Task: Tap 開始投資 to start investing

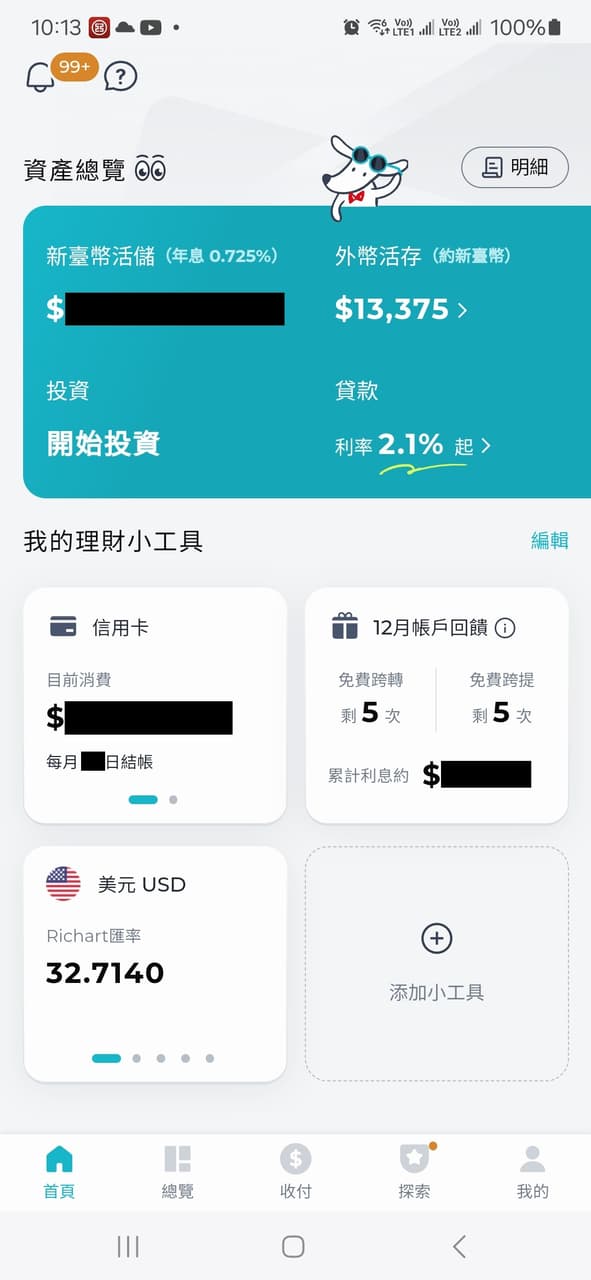Action: (103, 444)
